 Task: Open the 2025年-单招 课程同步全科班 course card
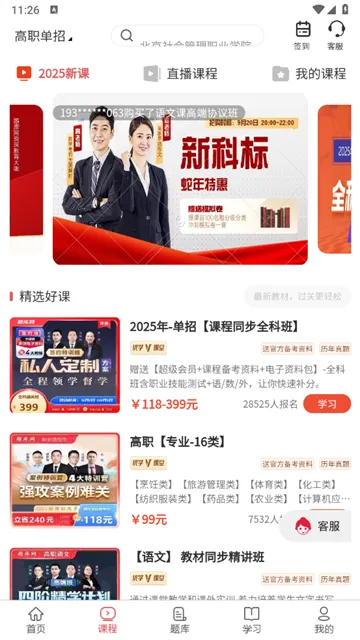click(180, 365)
